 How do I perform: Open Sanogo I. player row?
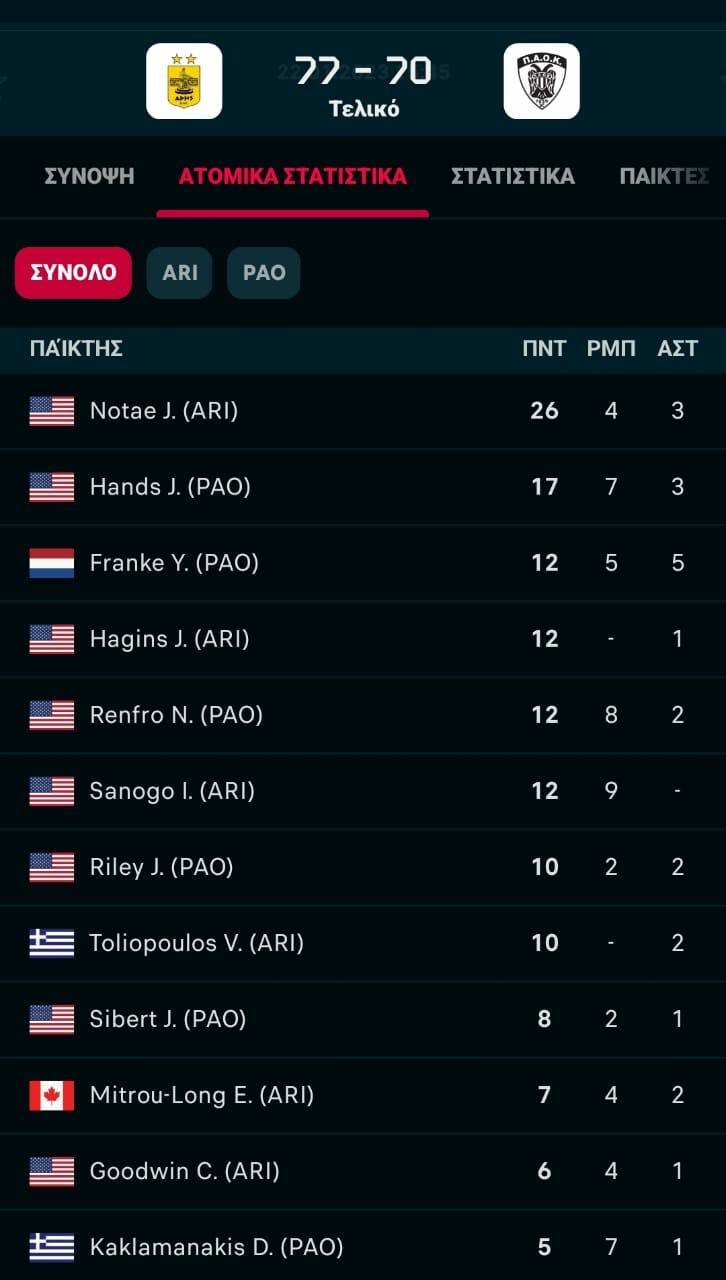coord(363,791)
